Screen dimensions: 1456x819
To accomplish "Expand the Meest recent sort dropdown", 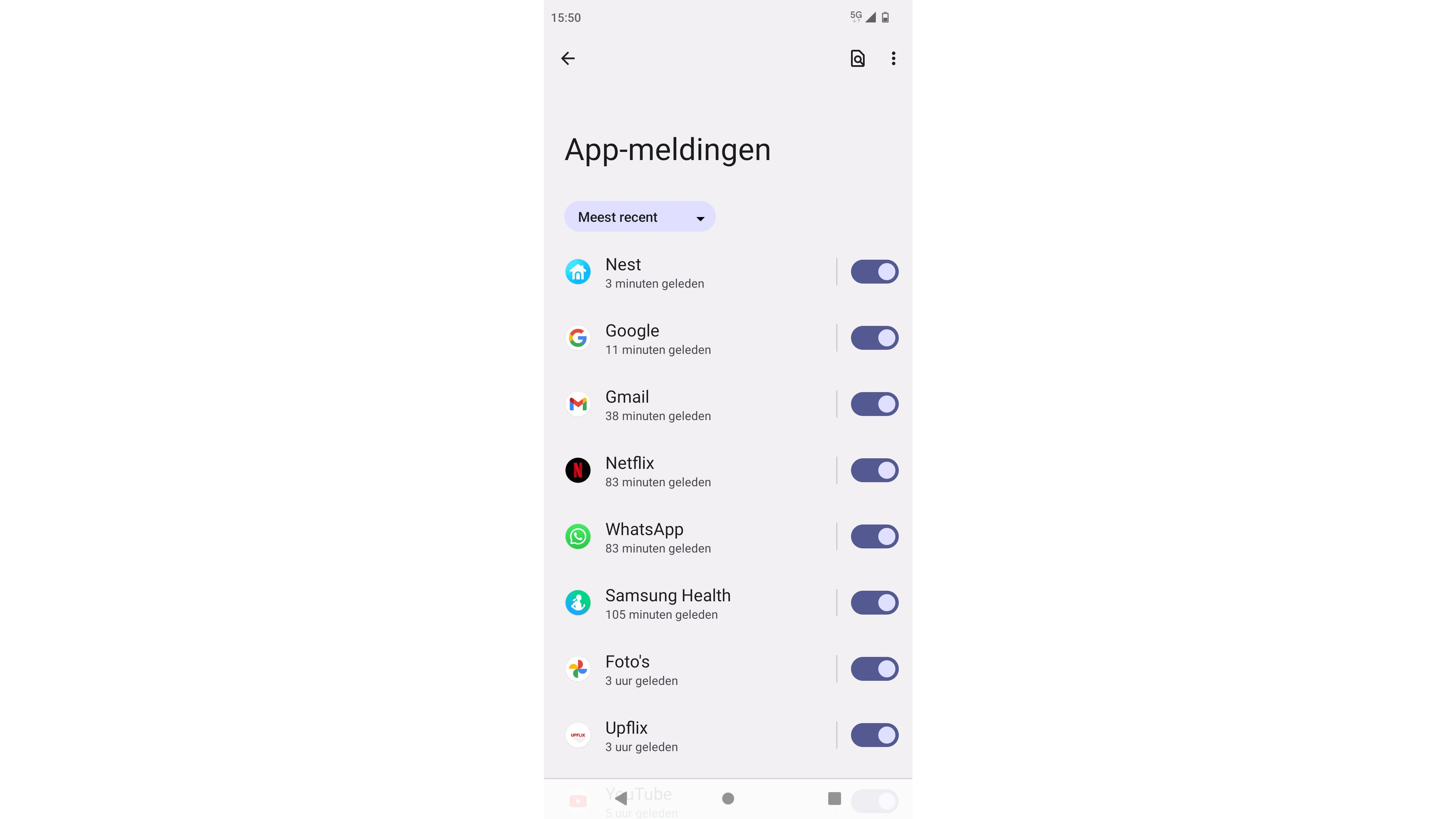I will click(x=640, y=217).
